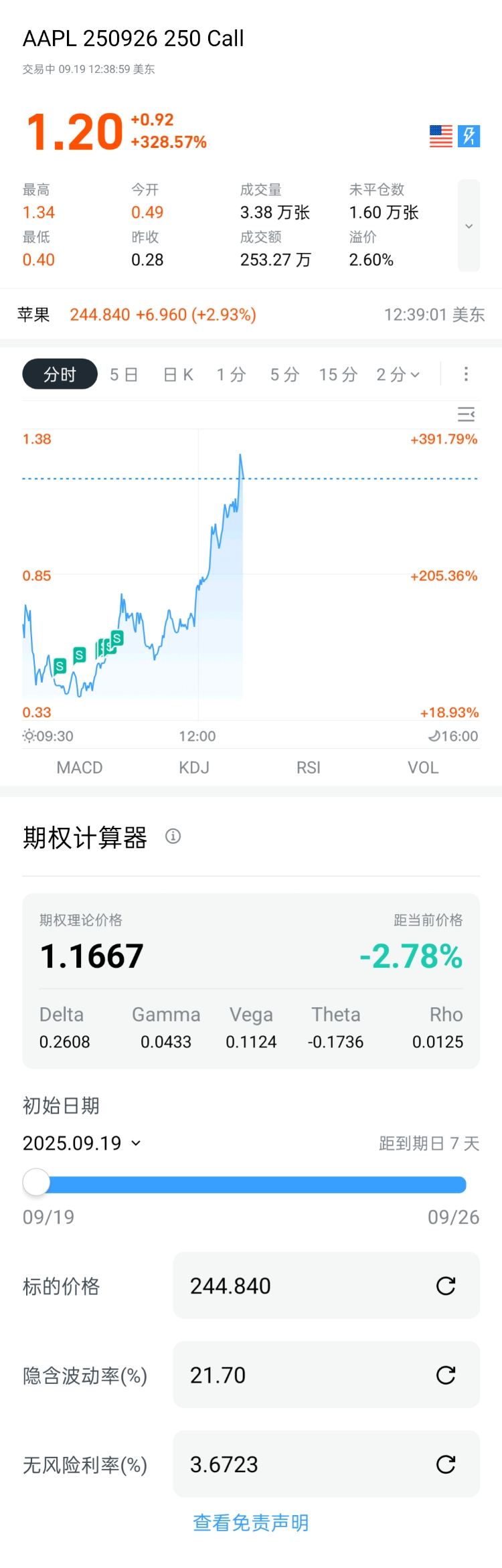Show the MACD indicator
502x1568 pixels.
[80, 768]
